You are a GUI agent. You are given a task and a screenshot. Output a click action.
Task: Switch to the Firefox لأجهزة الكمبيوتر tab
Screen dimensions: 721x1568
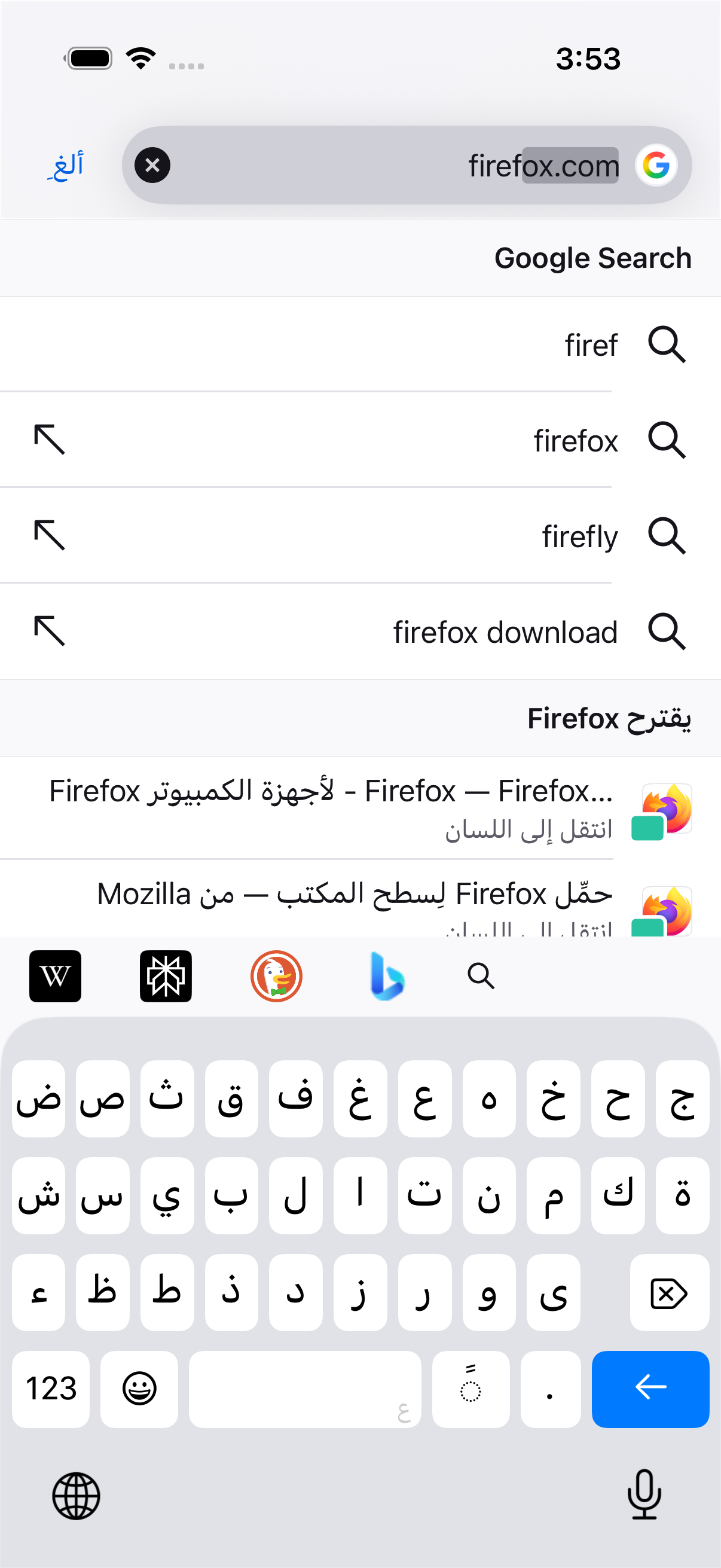coord(360,809)
